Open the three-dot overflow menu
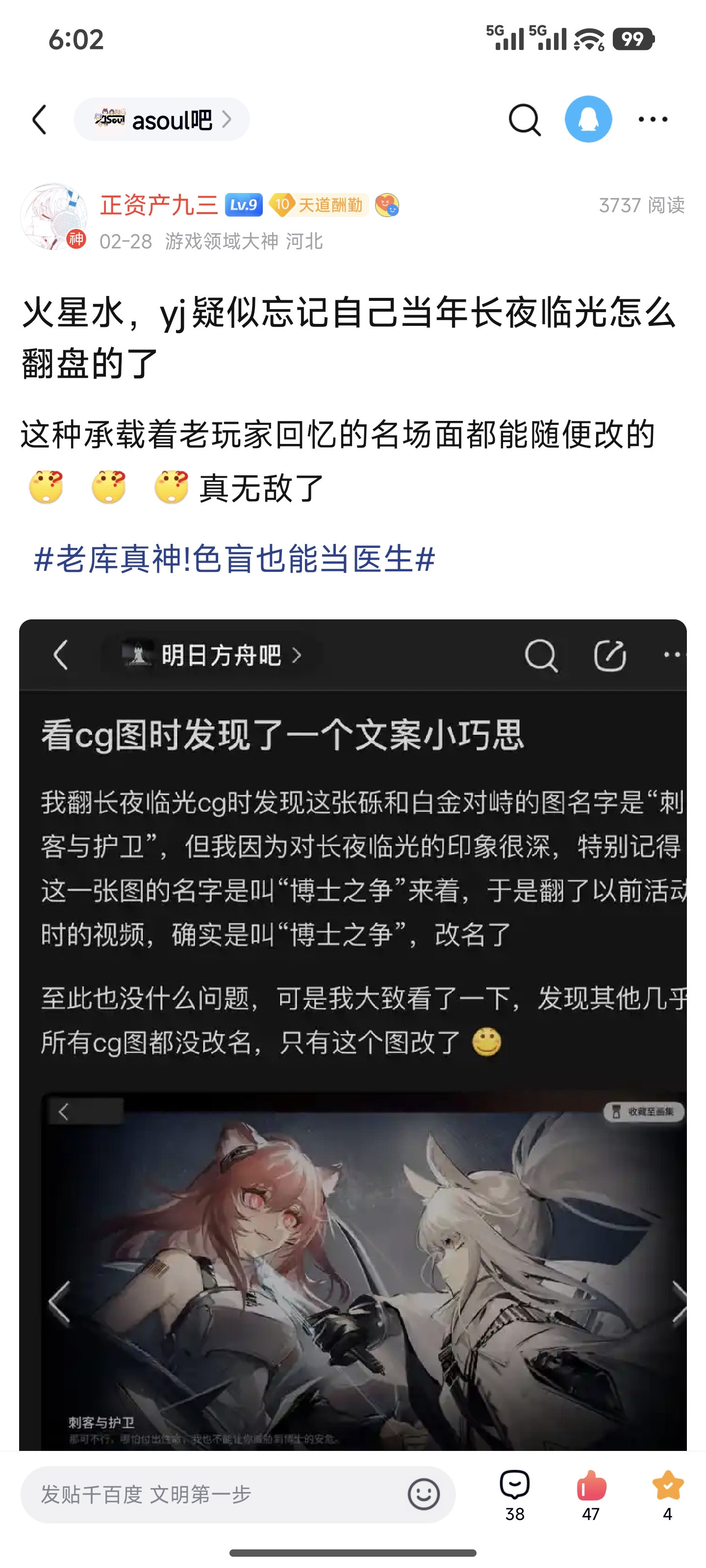The width and height of the screenshot is (706, 1568). coord(653,119)
